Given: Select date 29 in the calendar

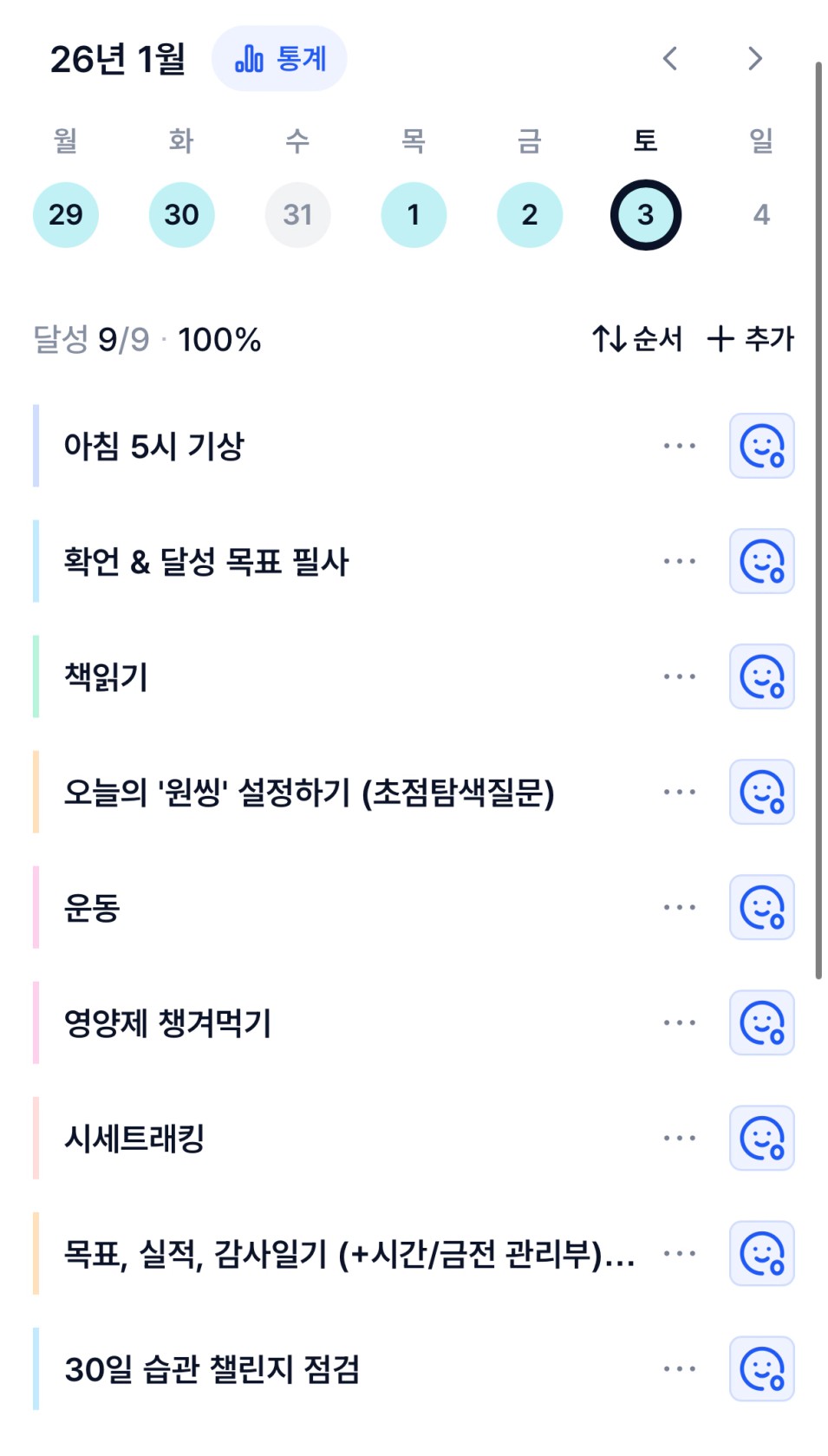Looking at the screenshot, I should 66,214.
